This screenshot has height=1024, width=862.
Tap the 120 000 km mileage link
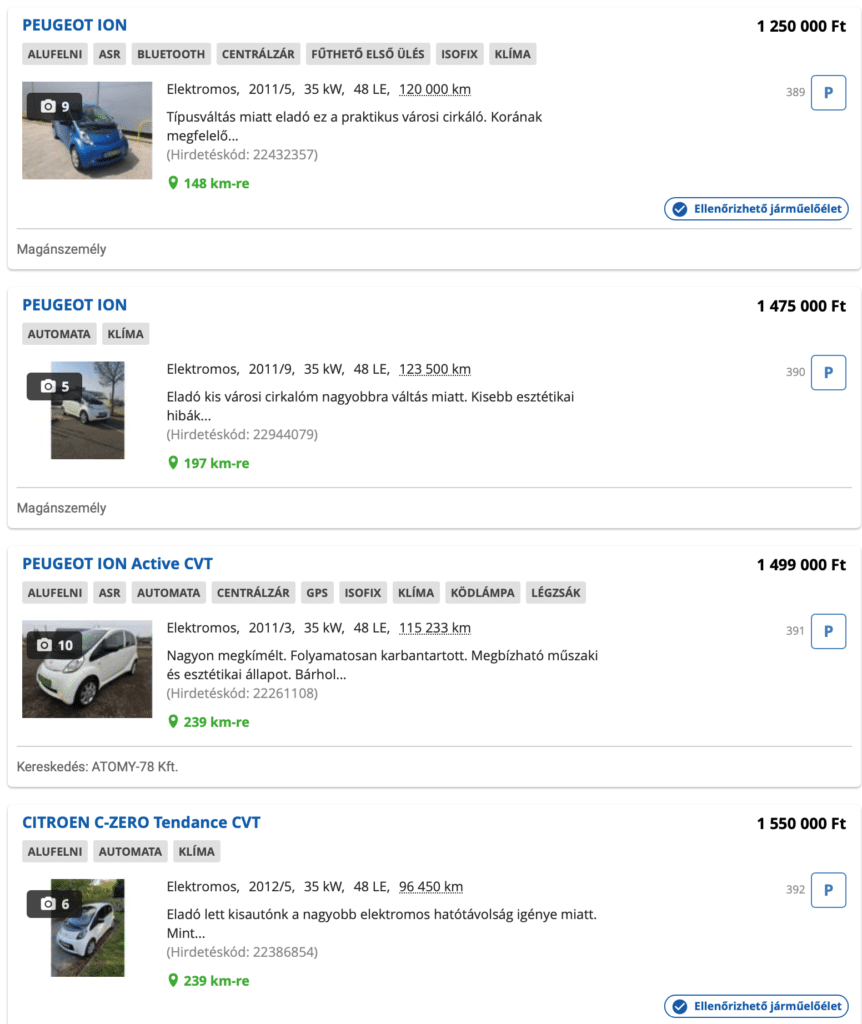click(x=434, y=90)
